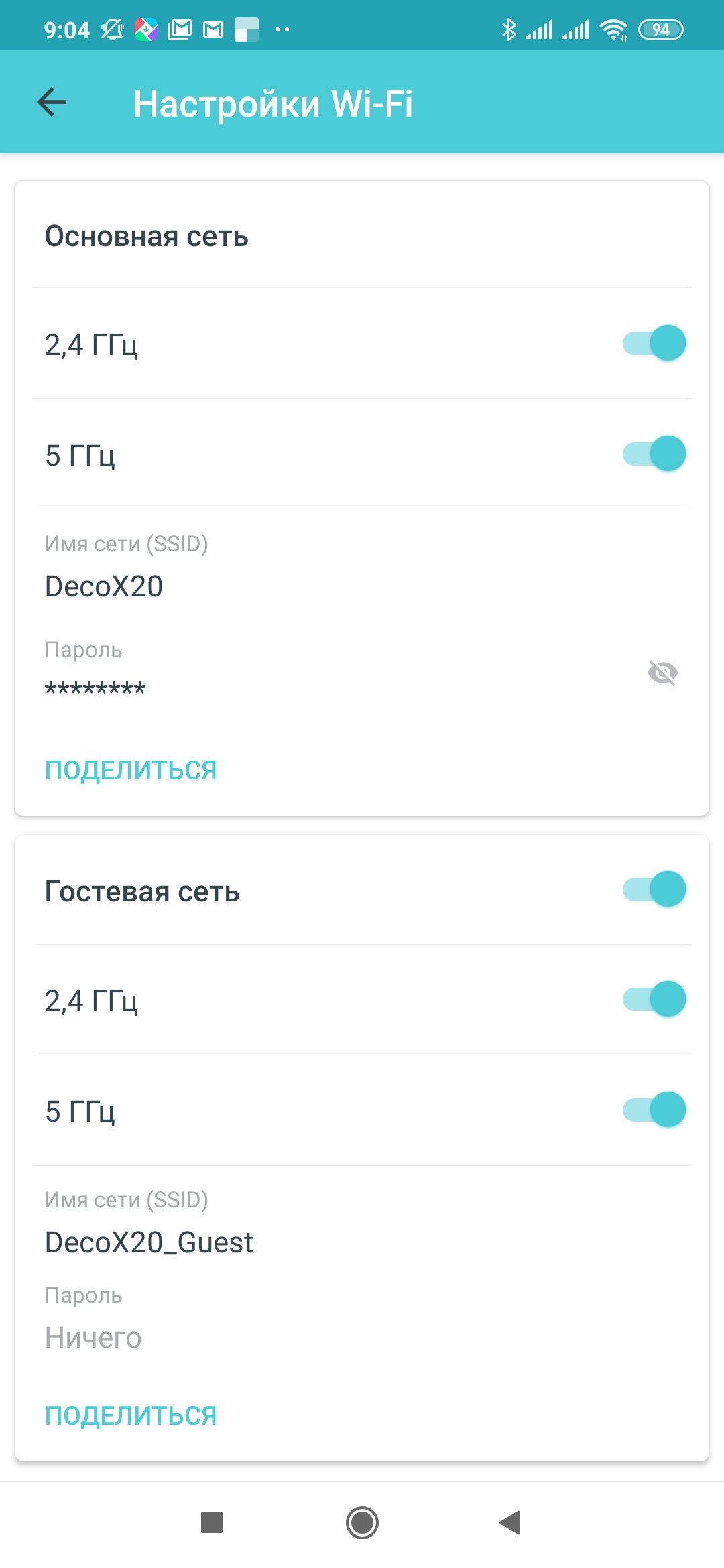Image resolution: width=724 pixels, height=1568 pixels.
Task: Reveal the main network password
Action: point(662,672)
